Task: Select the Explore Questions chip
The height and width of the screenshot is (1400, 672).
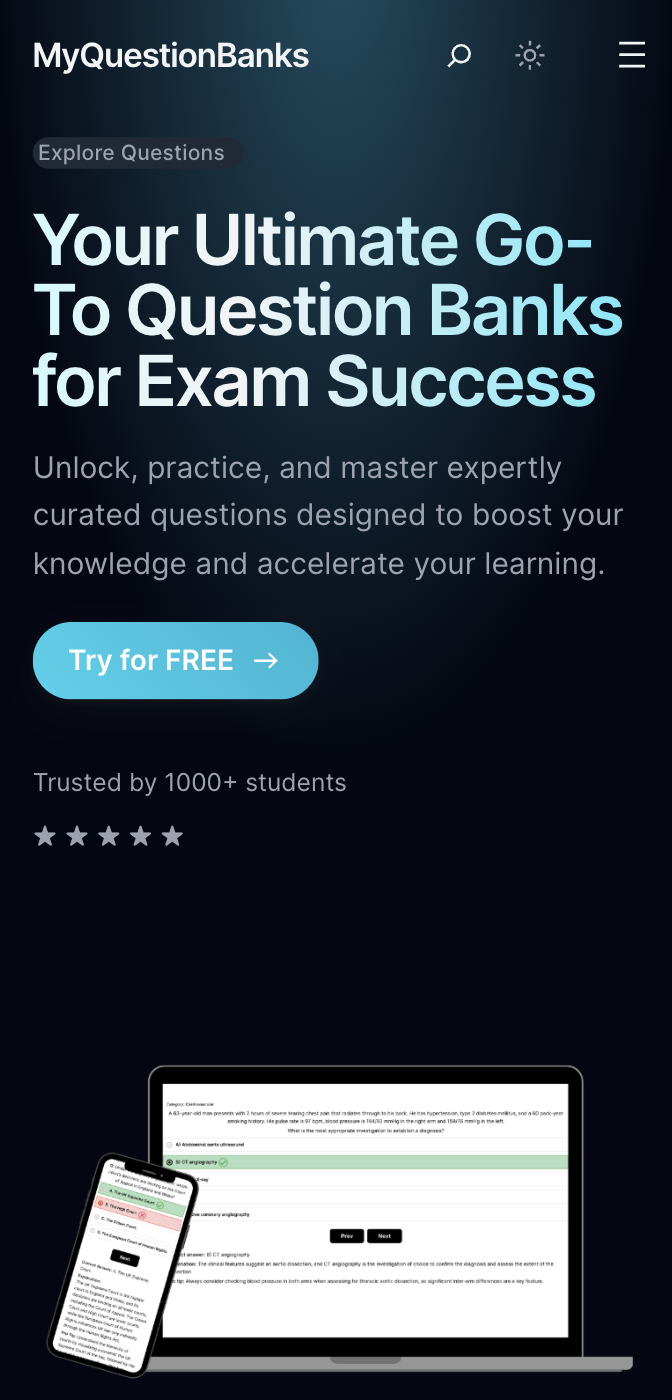Action: [138, 153]
